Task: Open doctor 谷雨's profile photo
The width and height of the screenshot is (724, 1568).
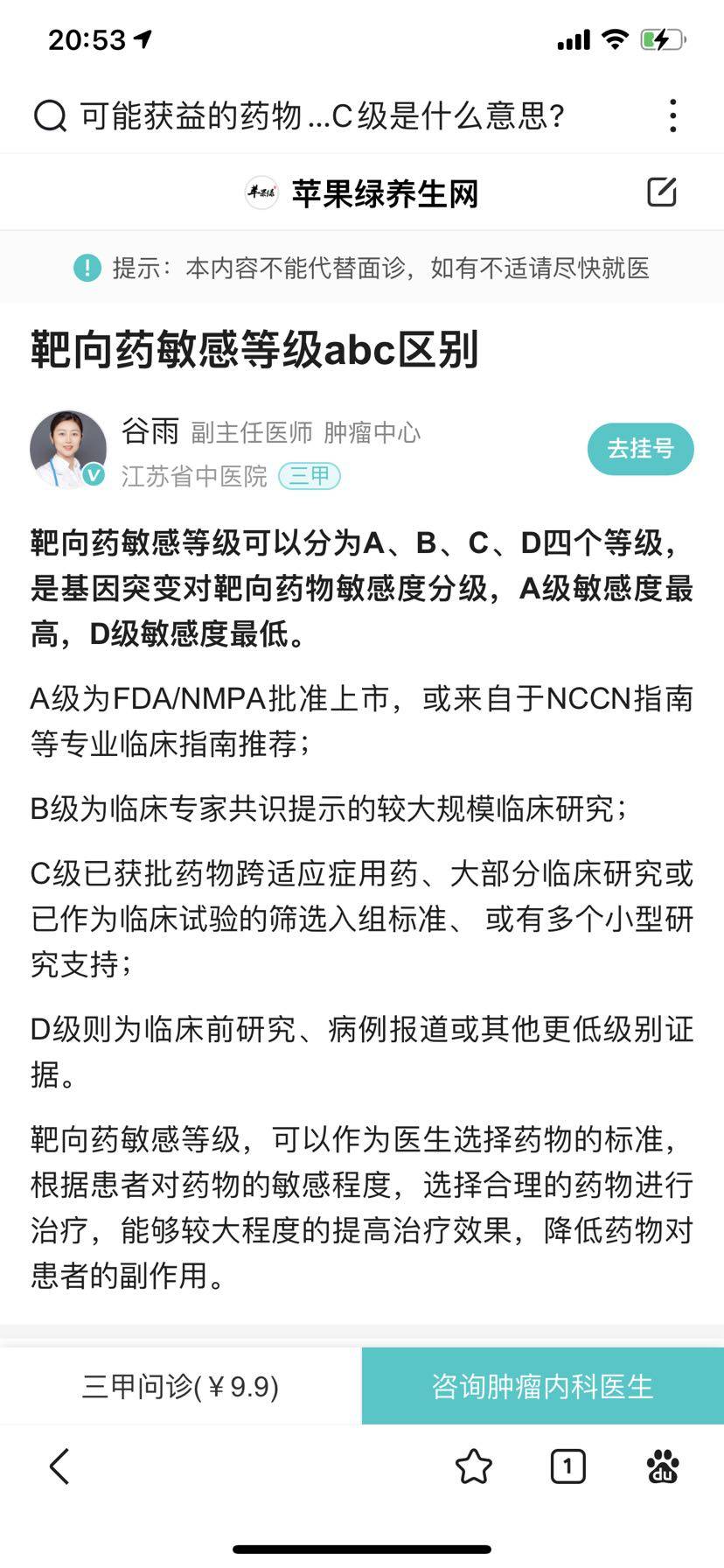Action: [x=68, y=449]
